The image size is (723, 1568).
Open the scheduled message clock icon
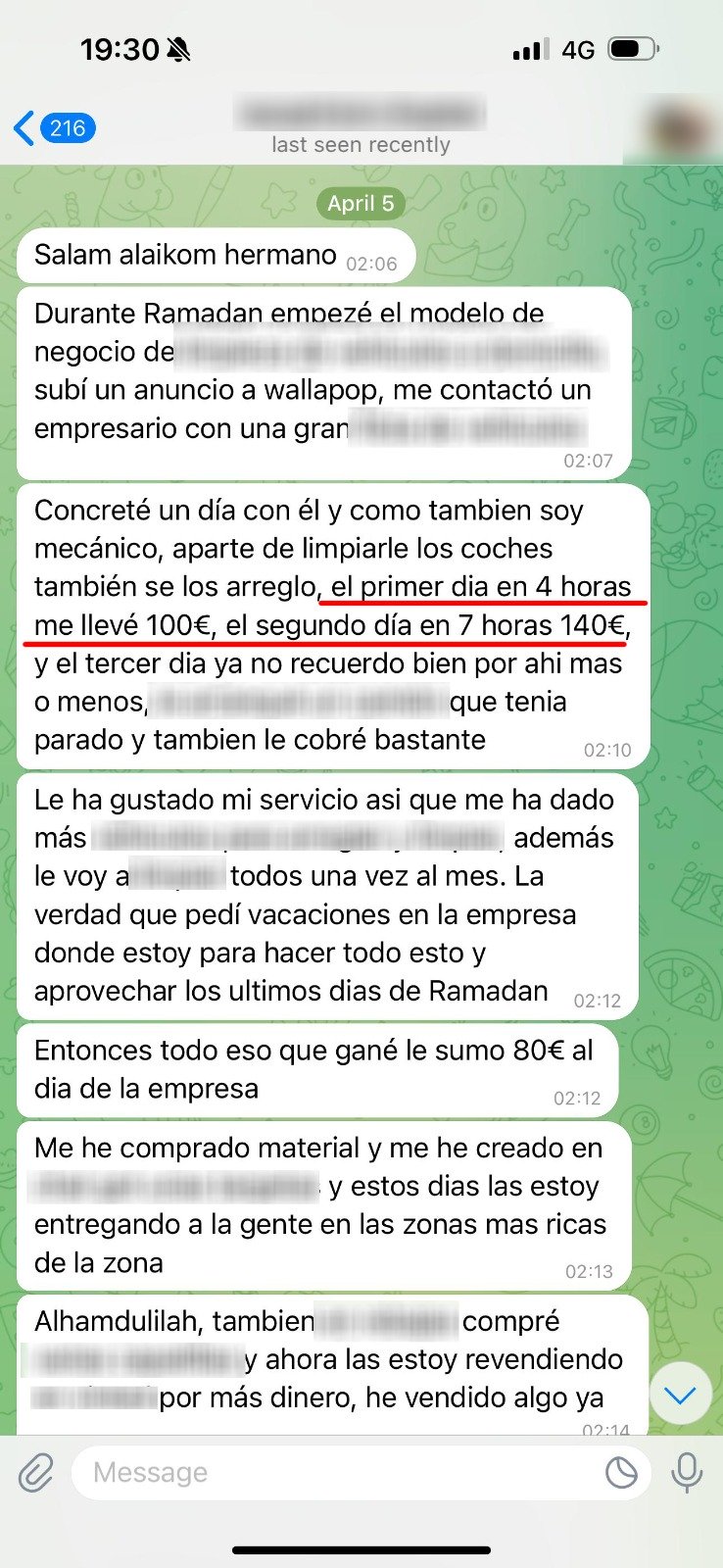point(621,1472)
